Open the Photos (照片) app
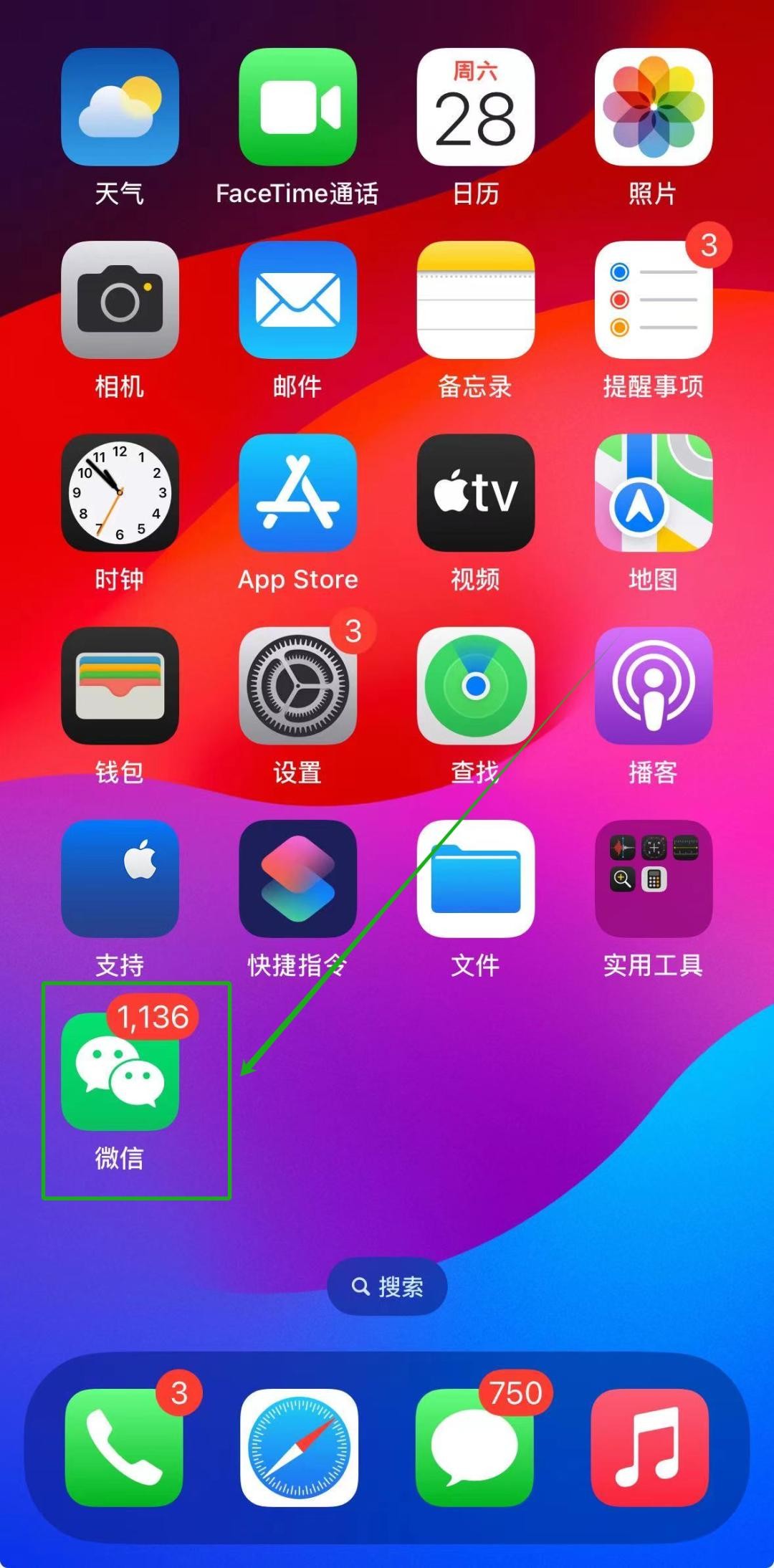The width and height of the screenshot is (774, 1568). tap(653, 107)
